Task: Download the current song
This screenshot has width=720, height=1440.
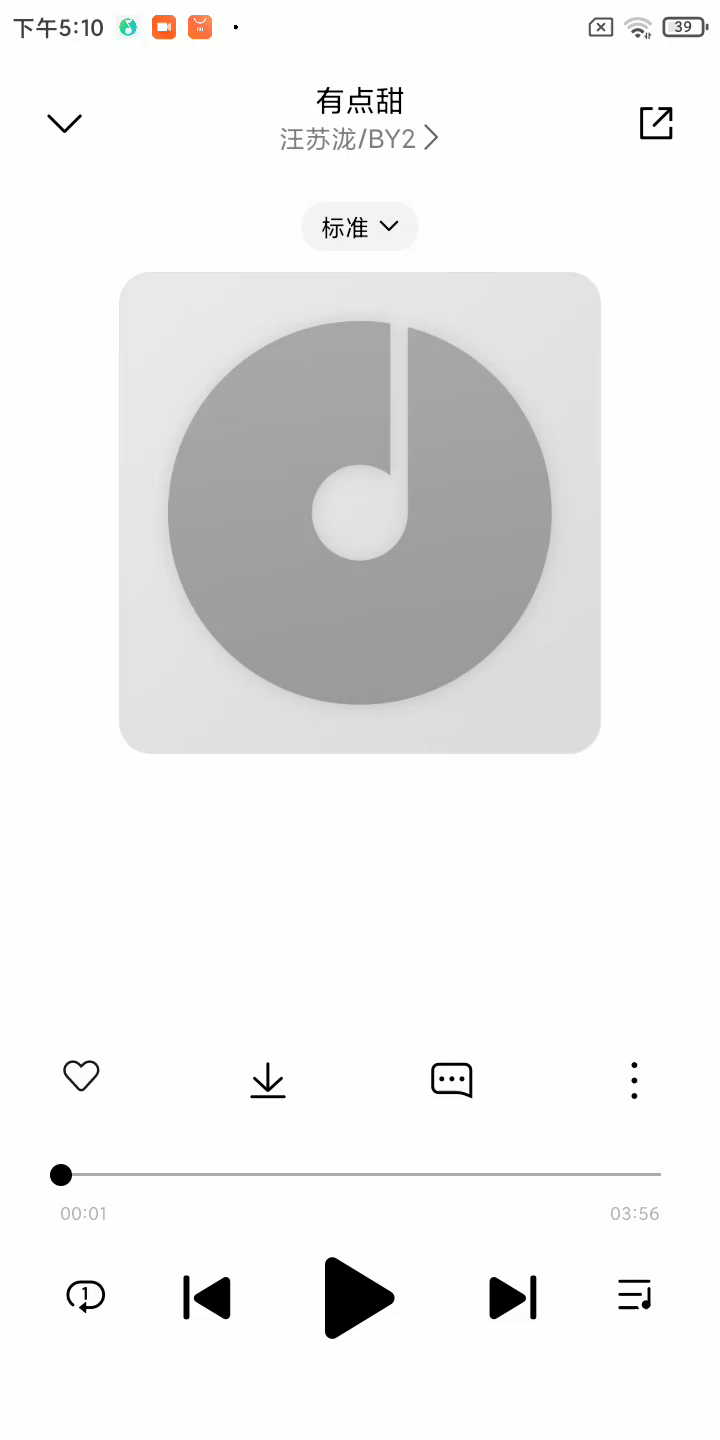Action: click(x=268, y=1080)
